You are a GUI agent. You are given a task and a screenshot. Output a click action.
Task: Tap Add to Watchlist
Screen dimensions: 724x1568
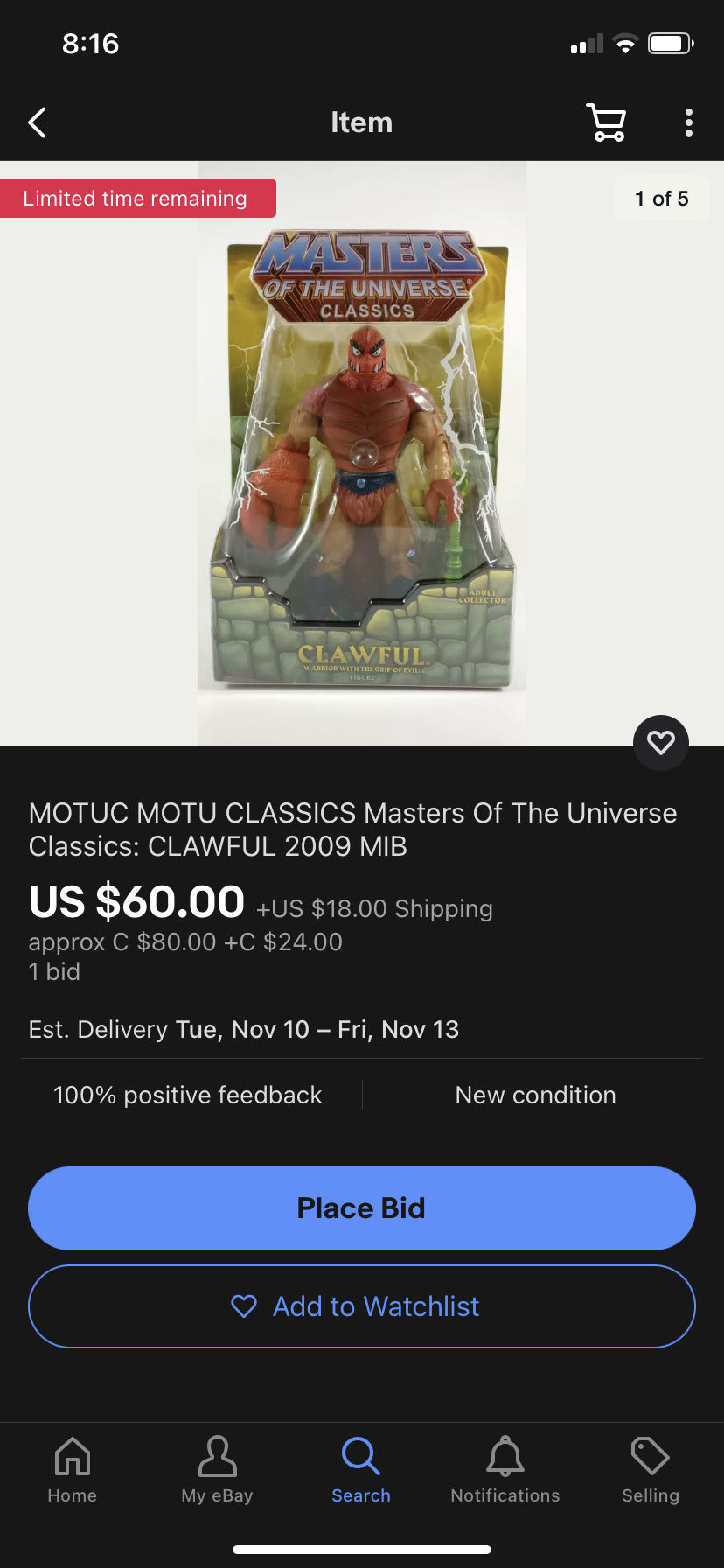tap(361, 1305)
